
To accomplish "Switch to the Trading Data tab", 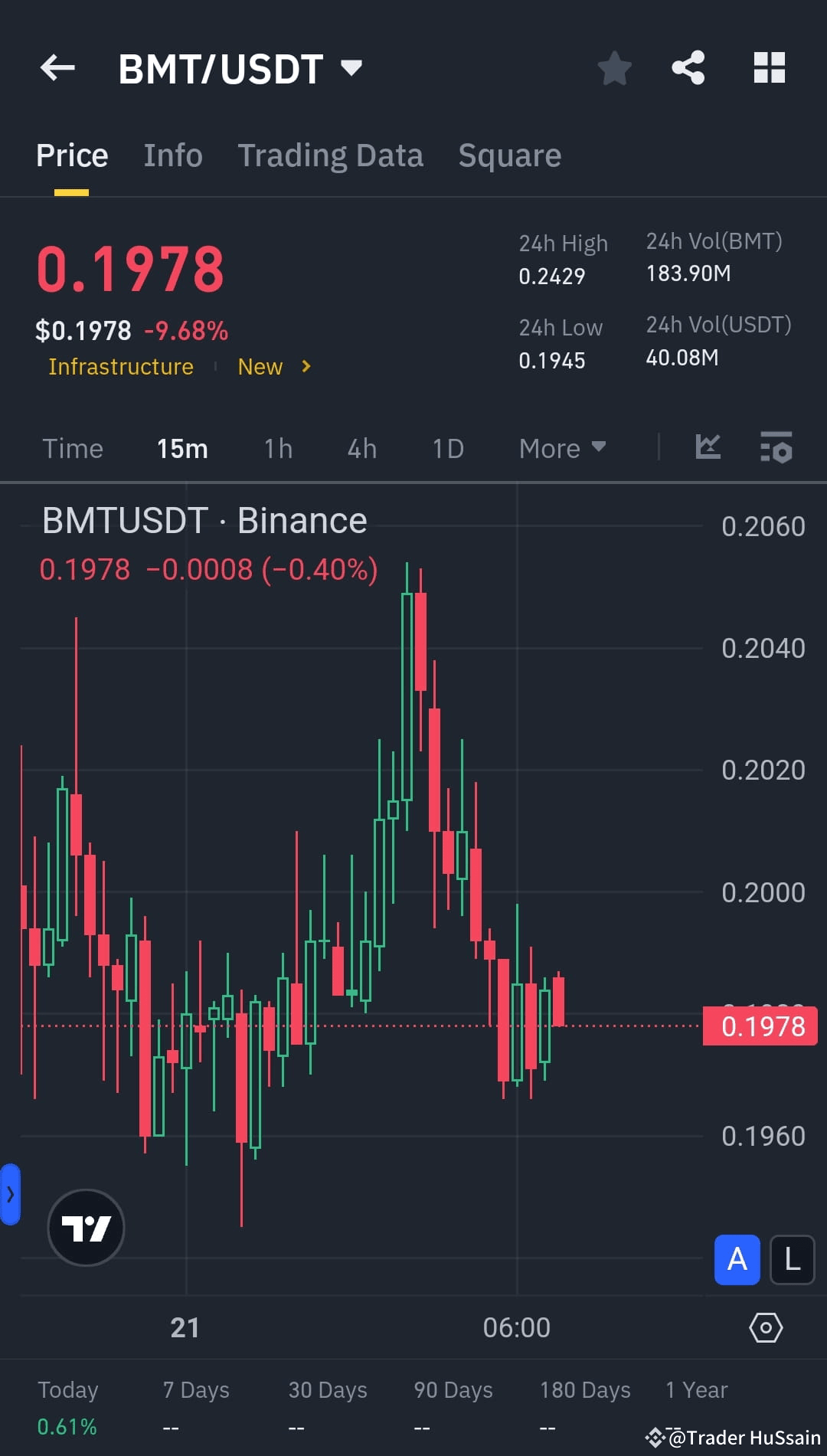I will (x=331, y=155).
